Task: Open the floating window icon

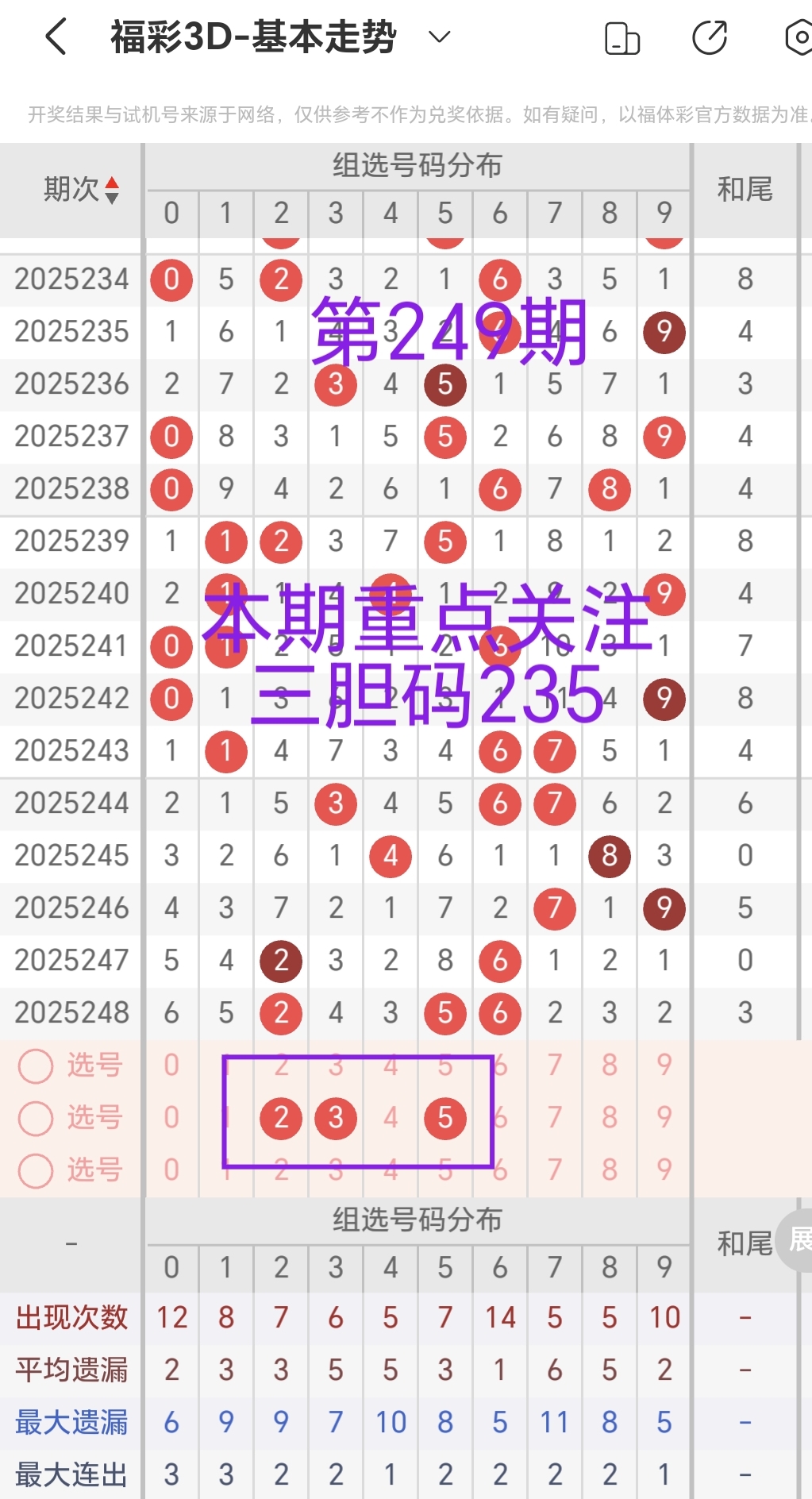Action: coord(621,36)
